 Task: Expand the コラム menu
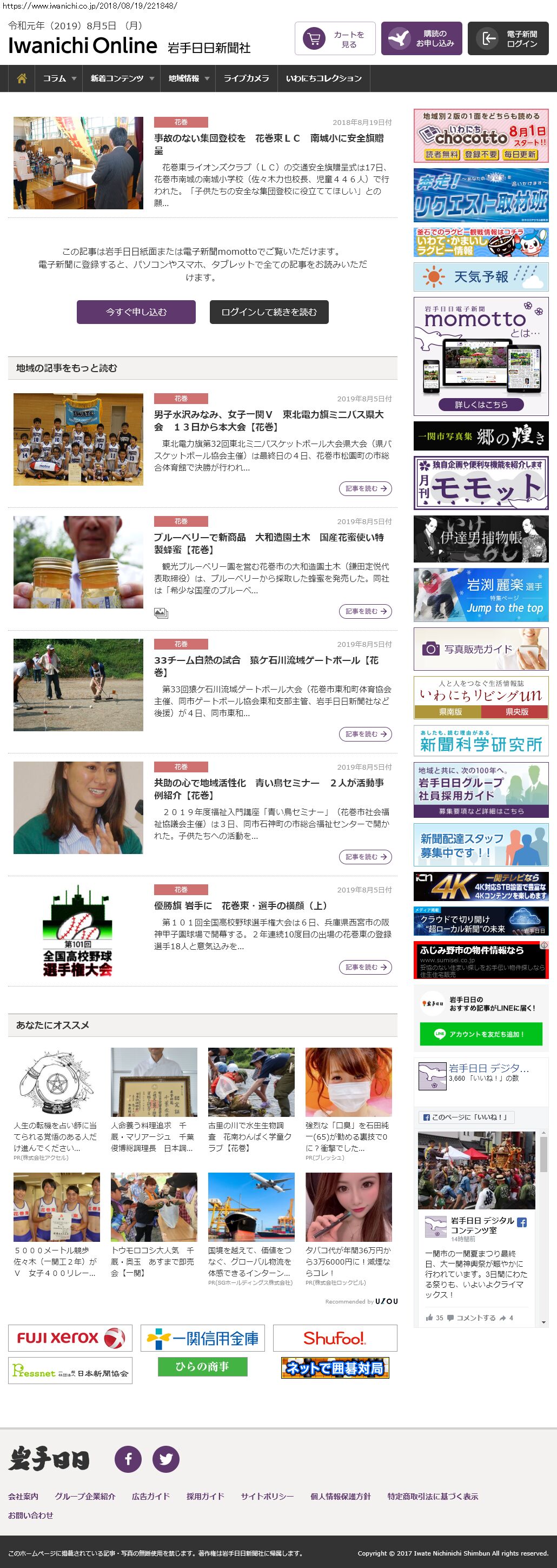pos(59,78)
